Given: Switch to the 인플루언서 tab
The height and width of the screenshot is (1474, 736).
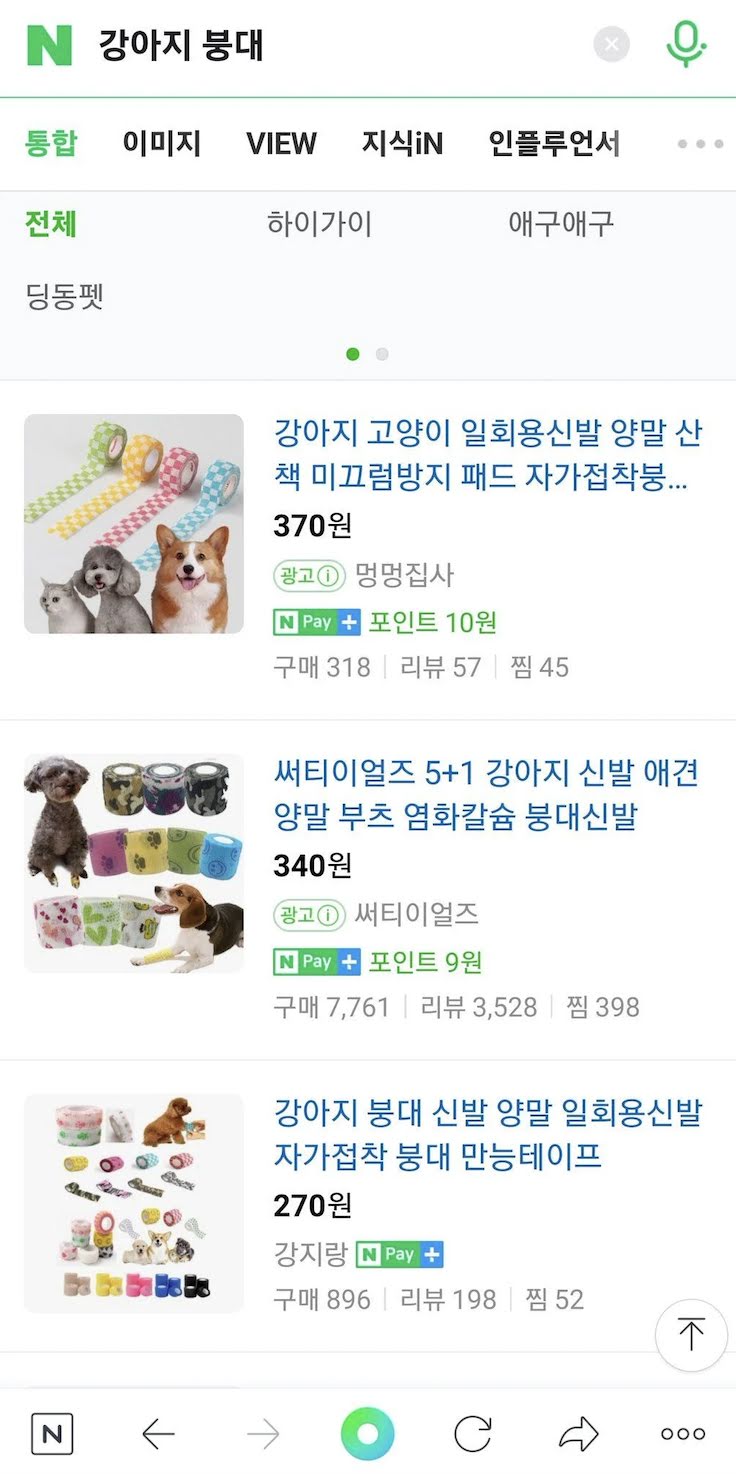Looking at the screenshot, I should 554,143.
